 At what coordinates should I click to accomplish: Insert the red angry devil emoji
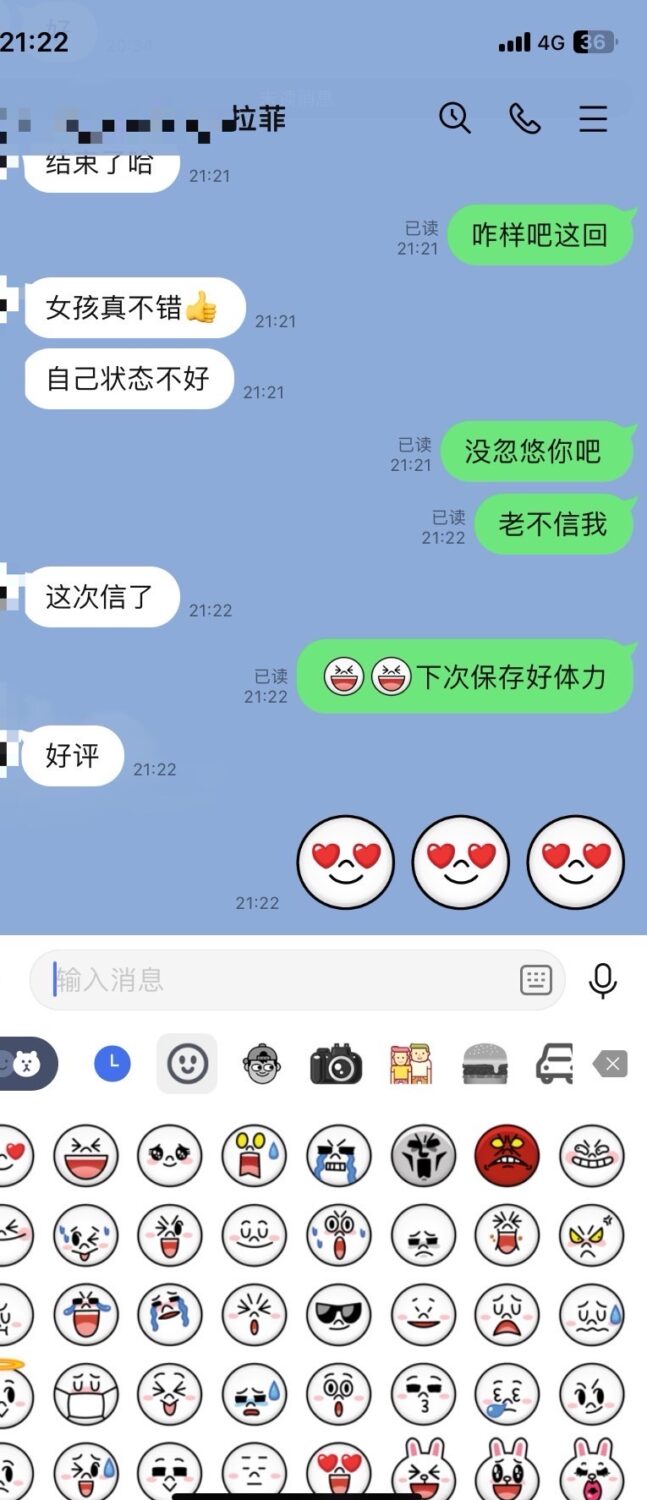point(507,1155)
